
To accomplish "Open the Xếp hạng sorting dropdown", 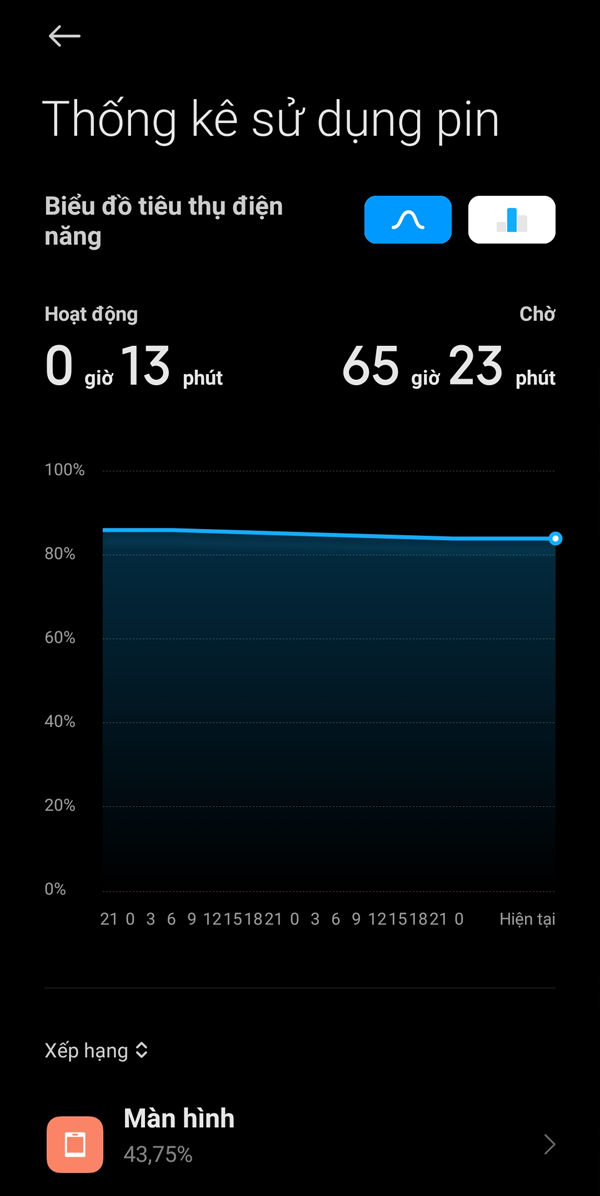I will (x=97, y=1050).
